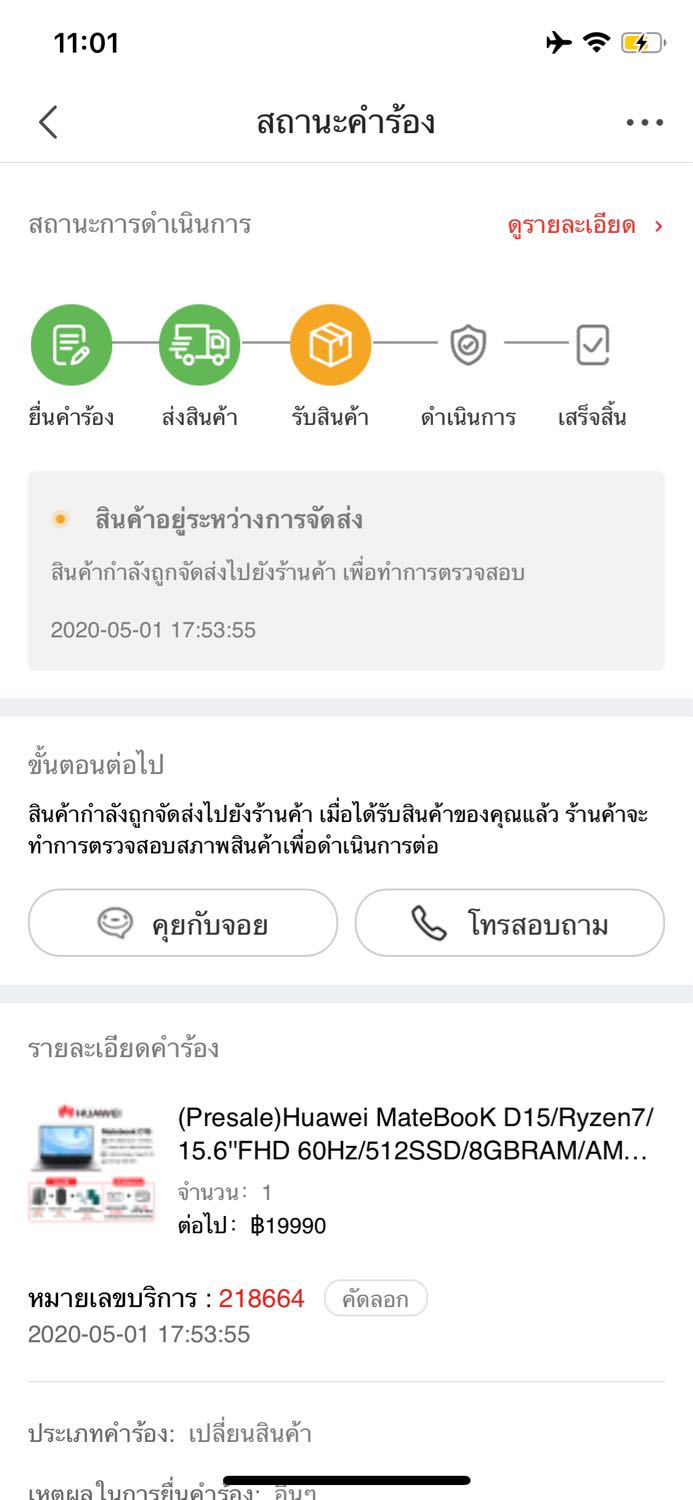Open the three-dot overflow menu
This screenshot has height=1500, width=693.
click(645, 122)
